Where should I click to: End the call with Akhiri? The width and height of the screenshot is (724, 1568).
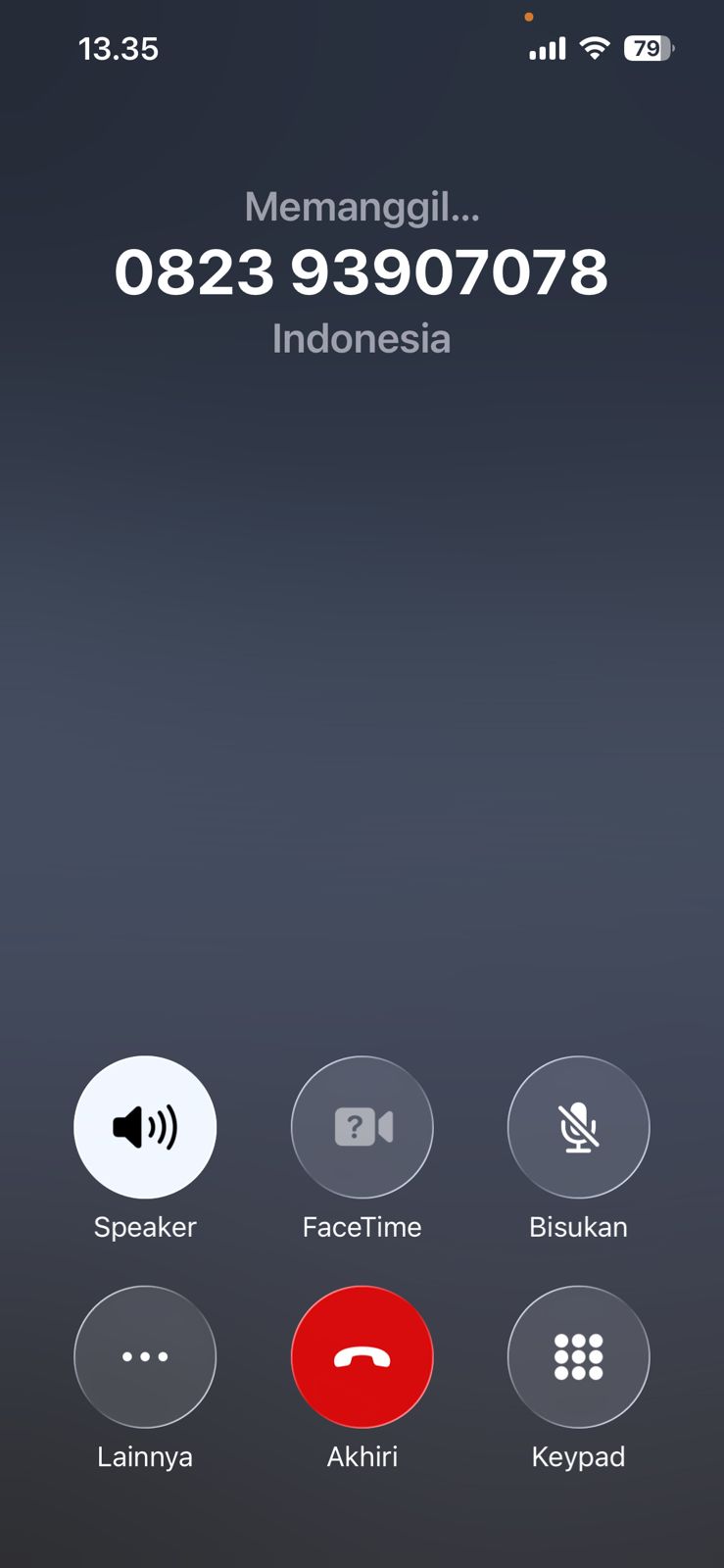[362, 1356]
